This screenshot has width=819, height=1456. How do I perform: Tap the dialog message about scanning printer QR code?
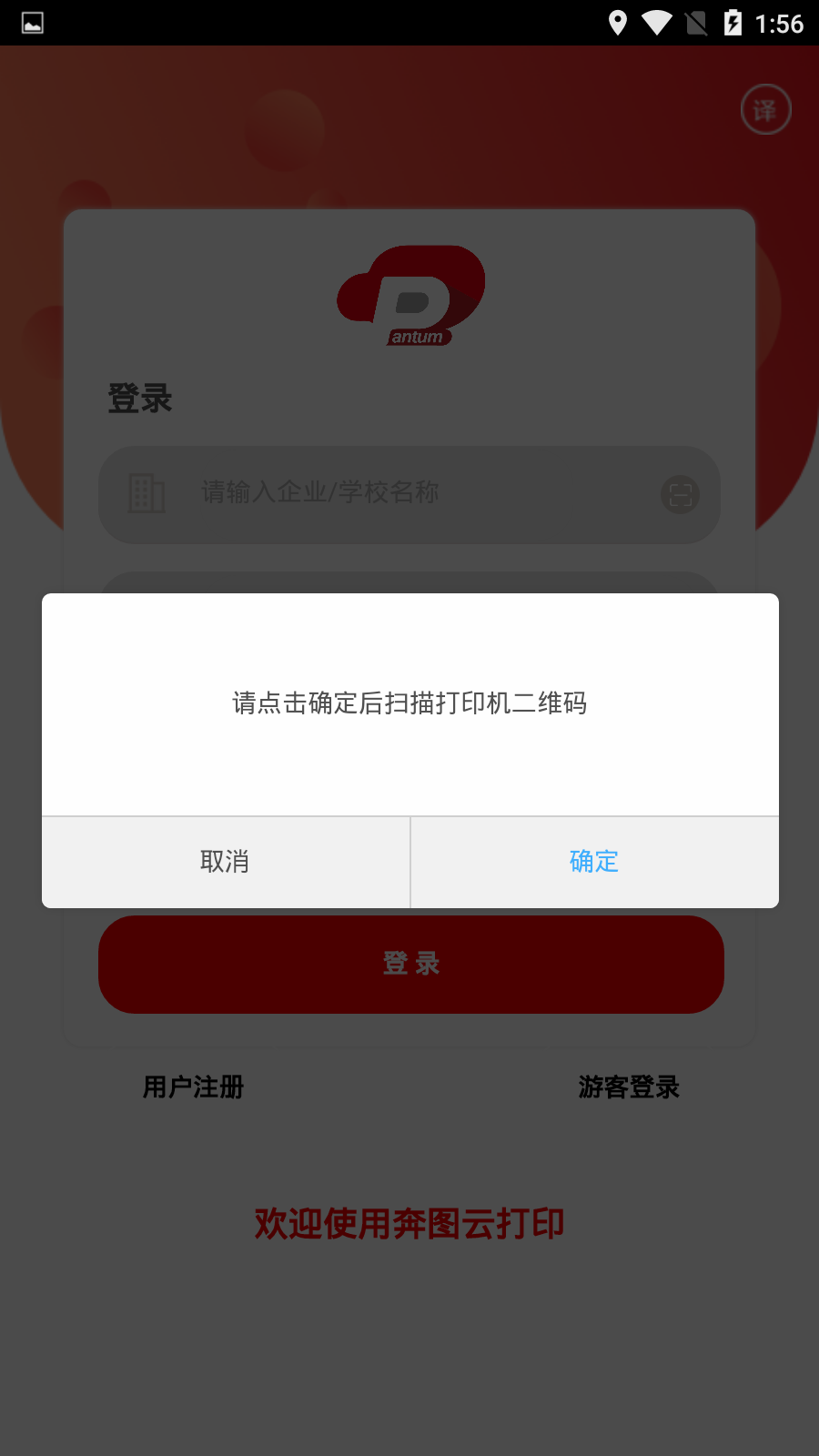pos(409,703)
